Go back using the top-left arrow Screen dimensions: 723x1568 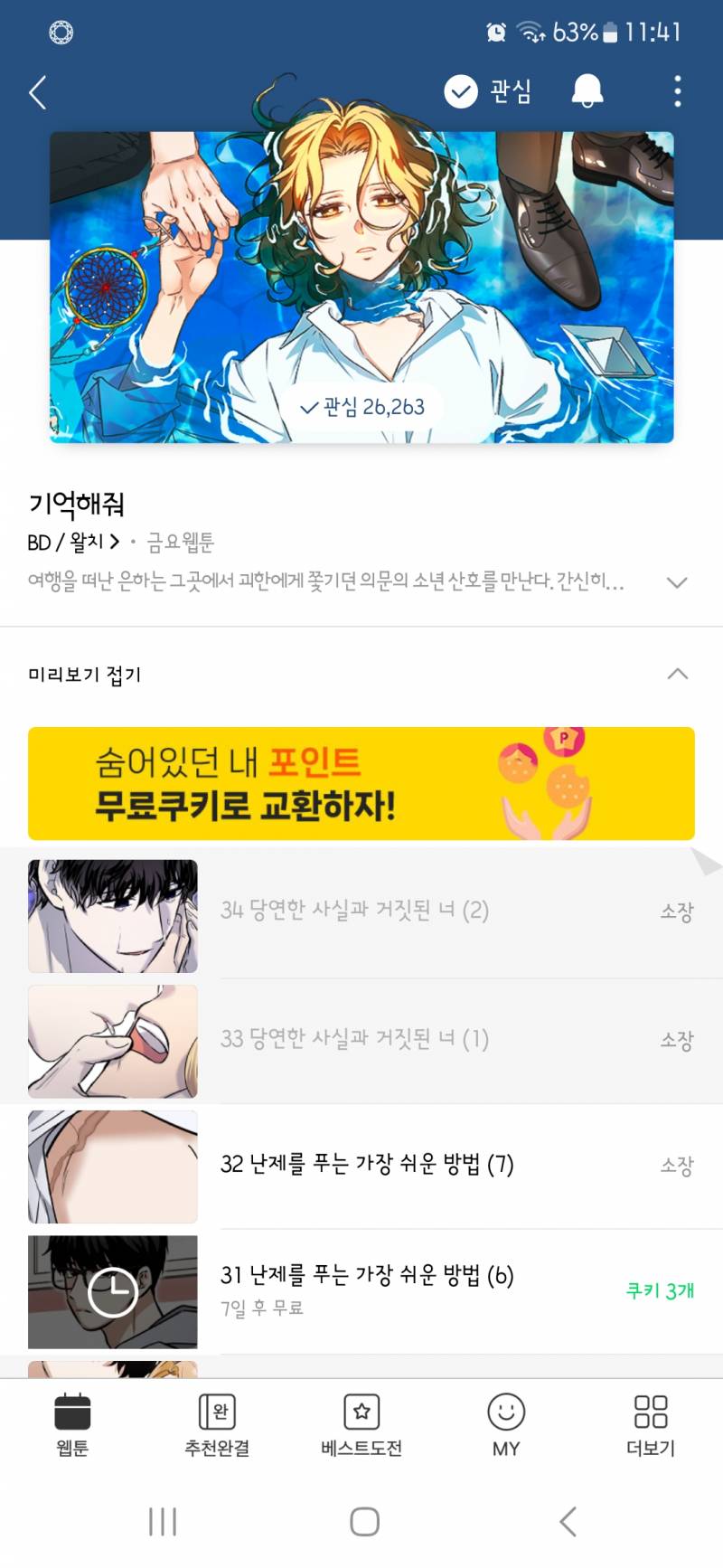(x=37, y=92)
